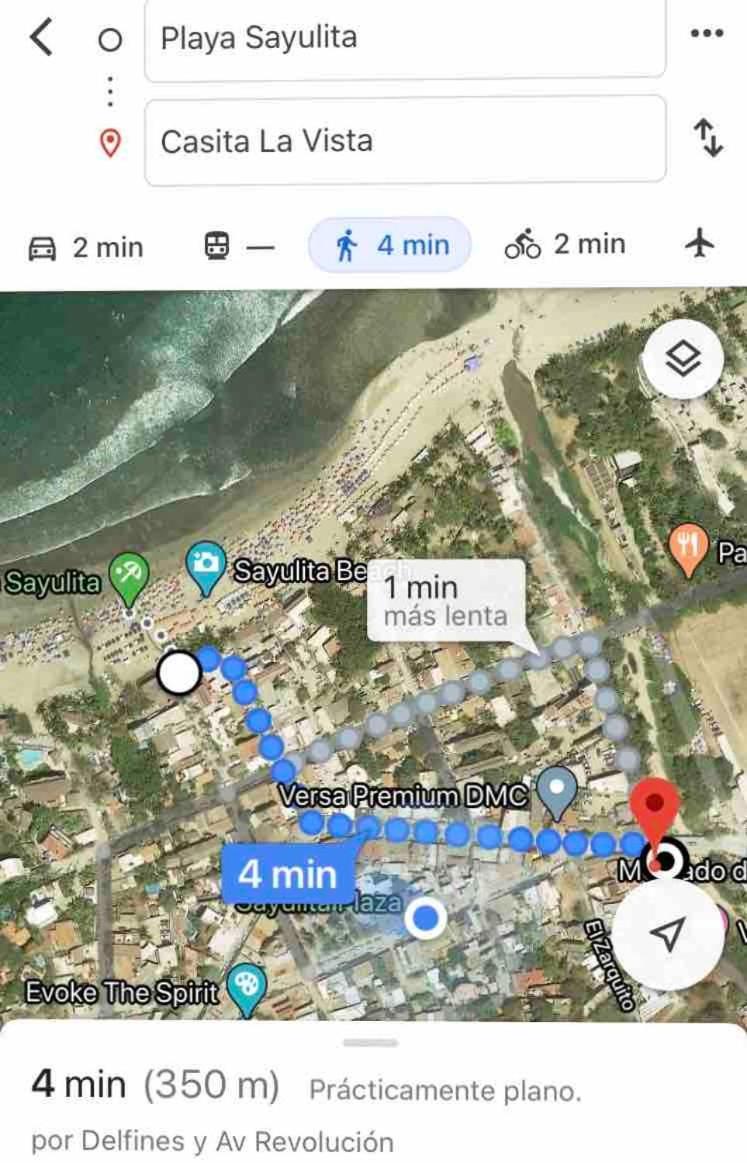Open the three-dot overflow menu
747x1163 pixels.
[706, 34]
